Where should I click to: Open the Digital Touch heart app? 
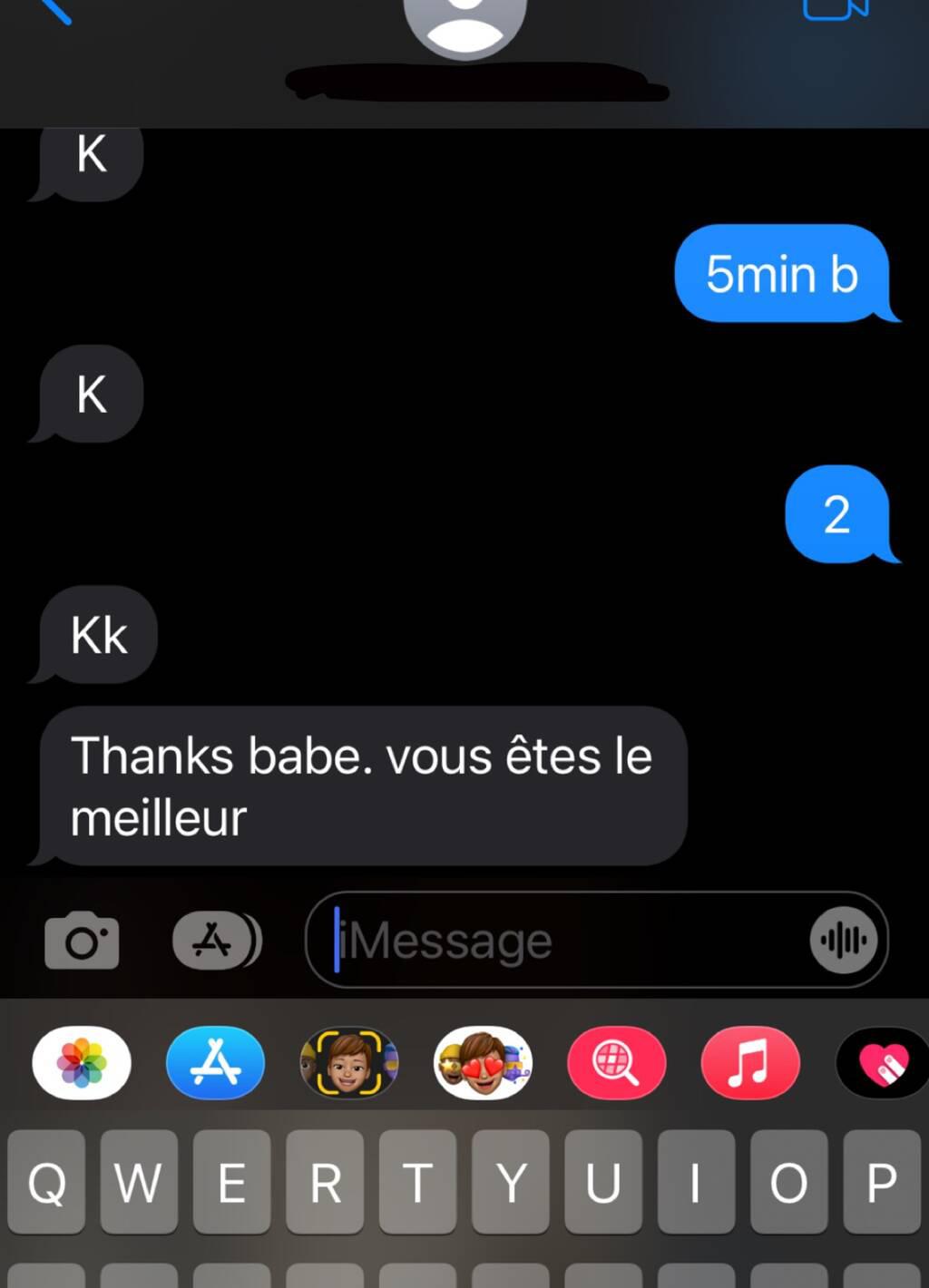tap(882, 1063)
